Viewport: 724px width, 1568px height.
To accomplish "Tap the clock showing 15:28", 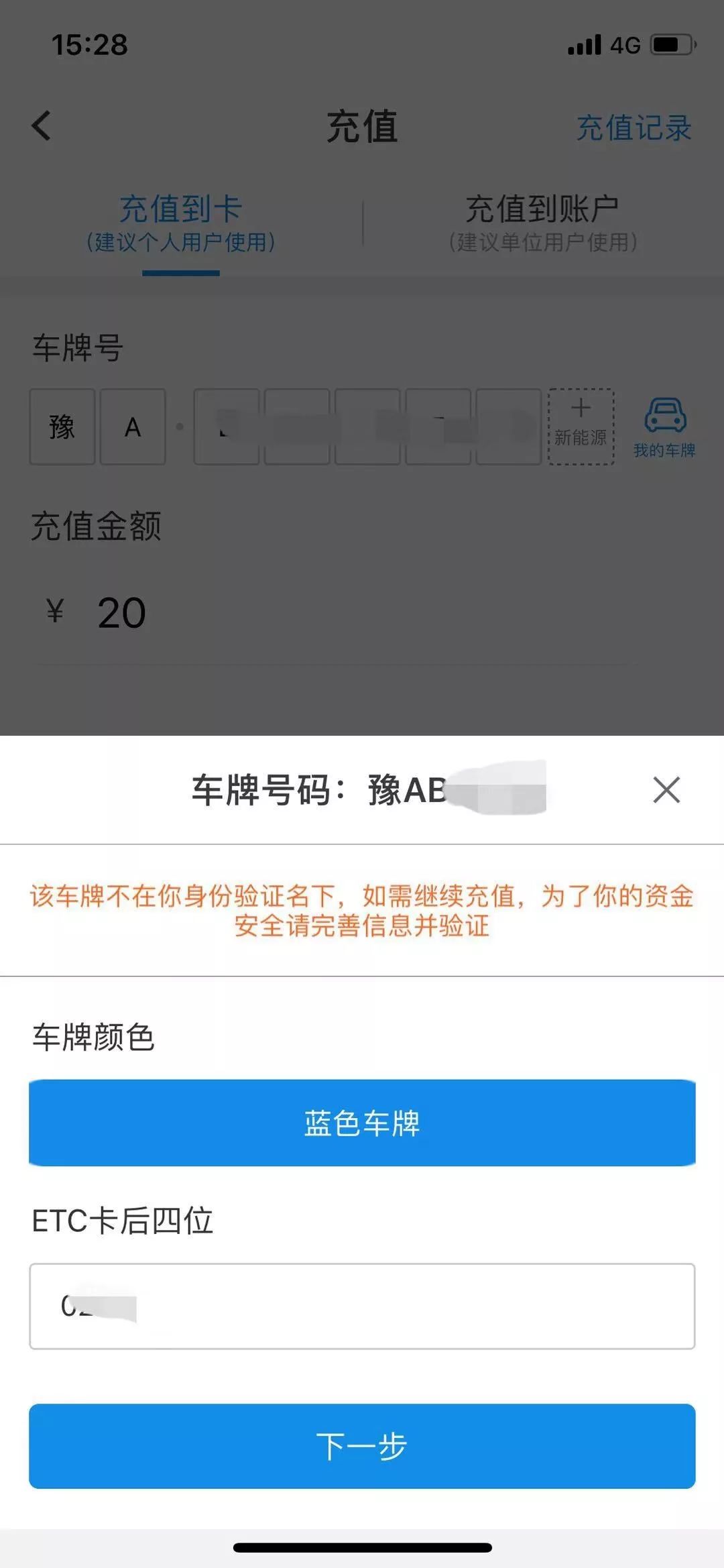I will coord(89,46).
